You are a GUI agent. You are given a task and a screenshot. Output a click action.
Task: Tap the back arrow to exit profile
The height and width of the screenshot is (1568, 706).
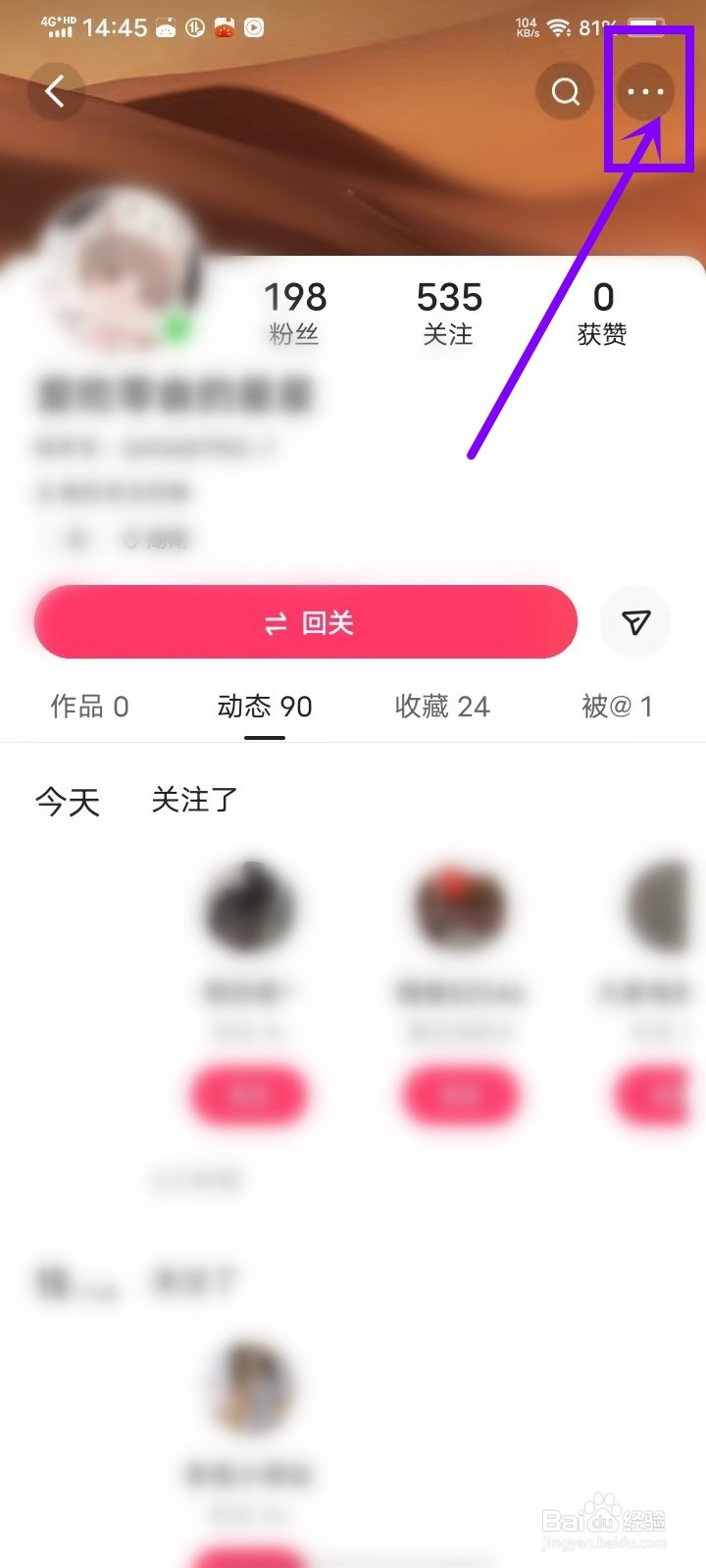56,92
